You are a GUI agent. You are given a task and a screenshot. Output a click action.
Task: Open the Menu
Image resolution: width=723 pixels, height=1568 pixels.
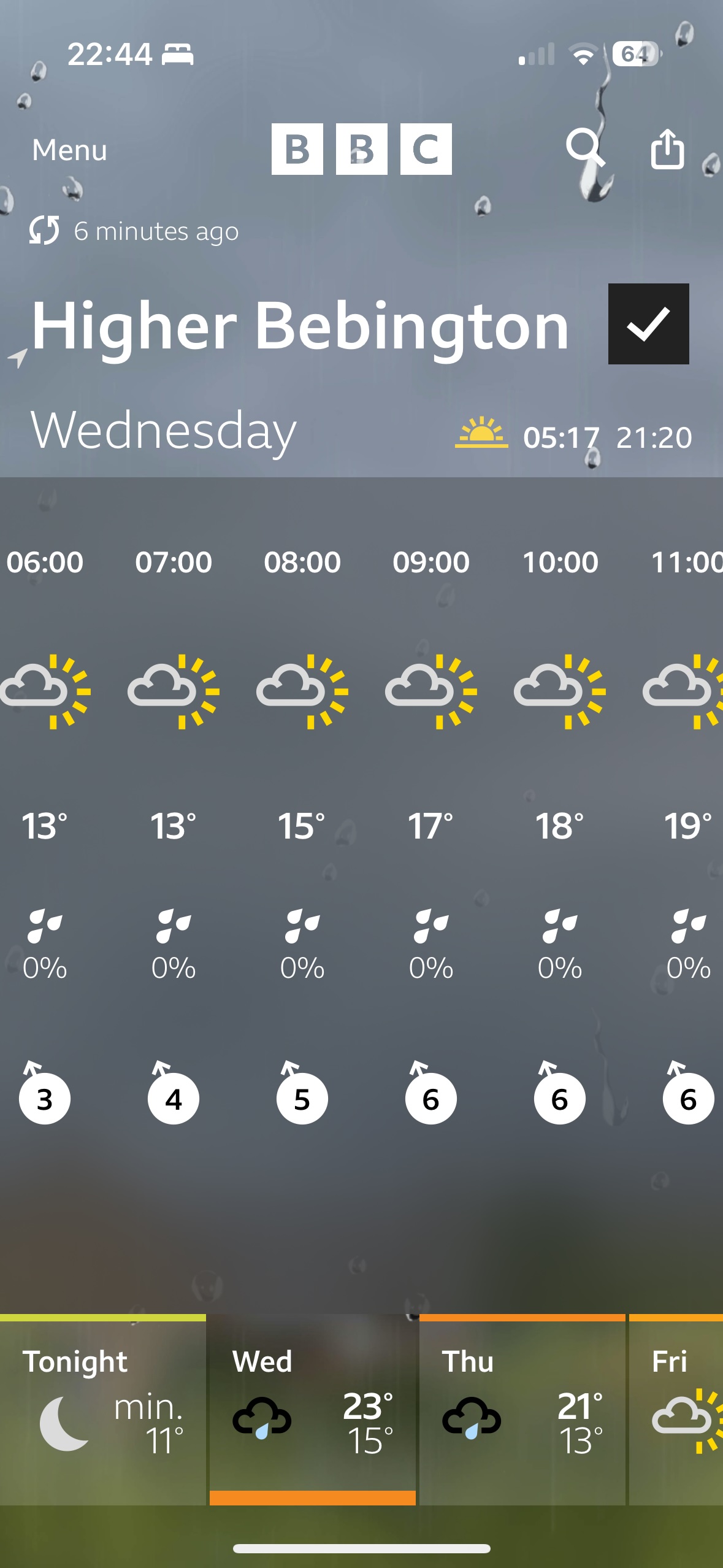tap(69, 150)
